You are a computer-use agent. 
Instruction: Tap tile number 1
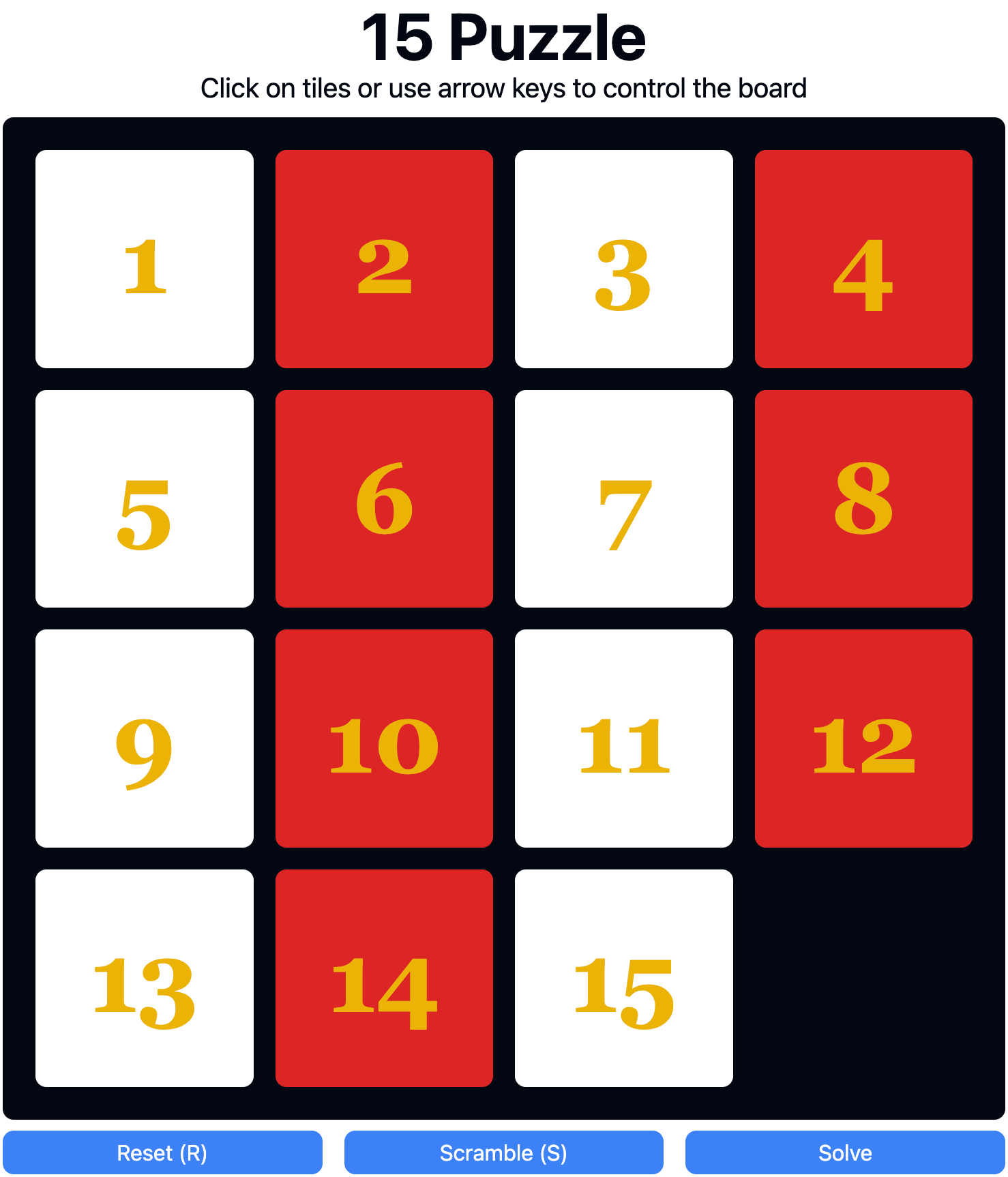pos(145,259)
